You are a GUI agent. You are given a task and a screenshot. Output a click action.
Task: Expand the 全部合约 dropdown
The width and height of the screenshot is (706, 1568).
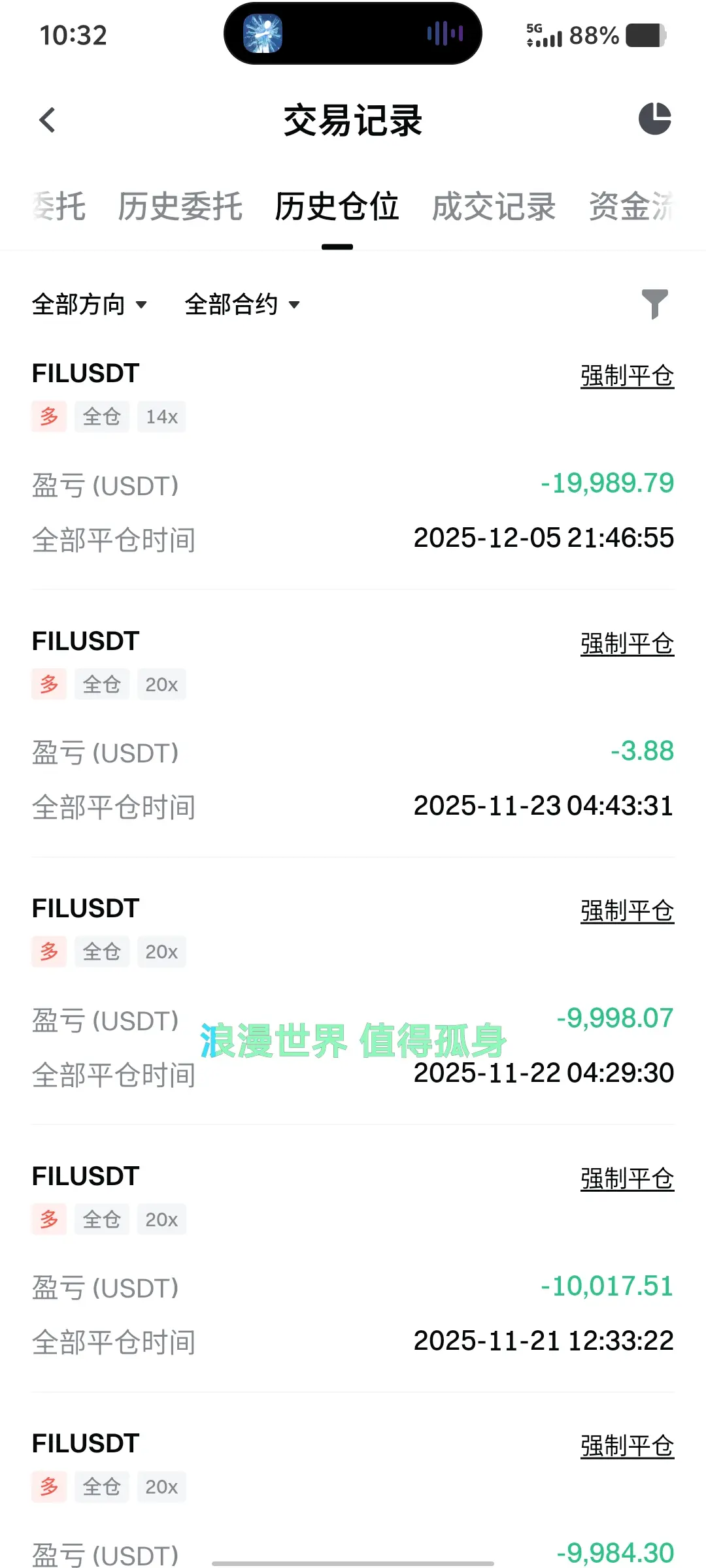242,304
